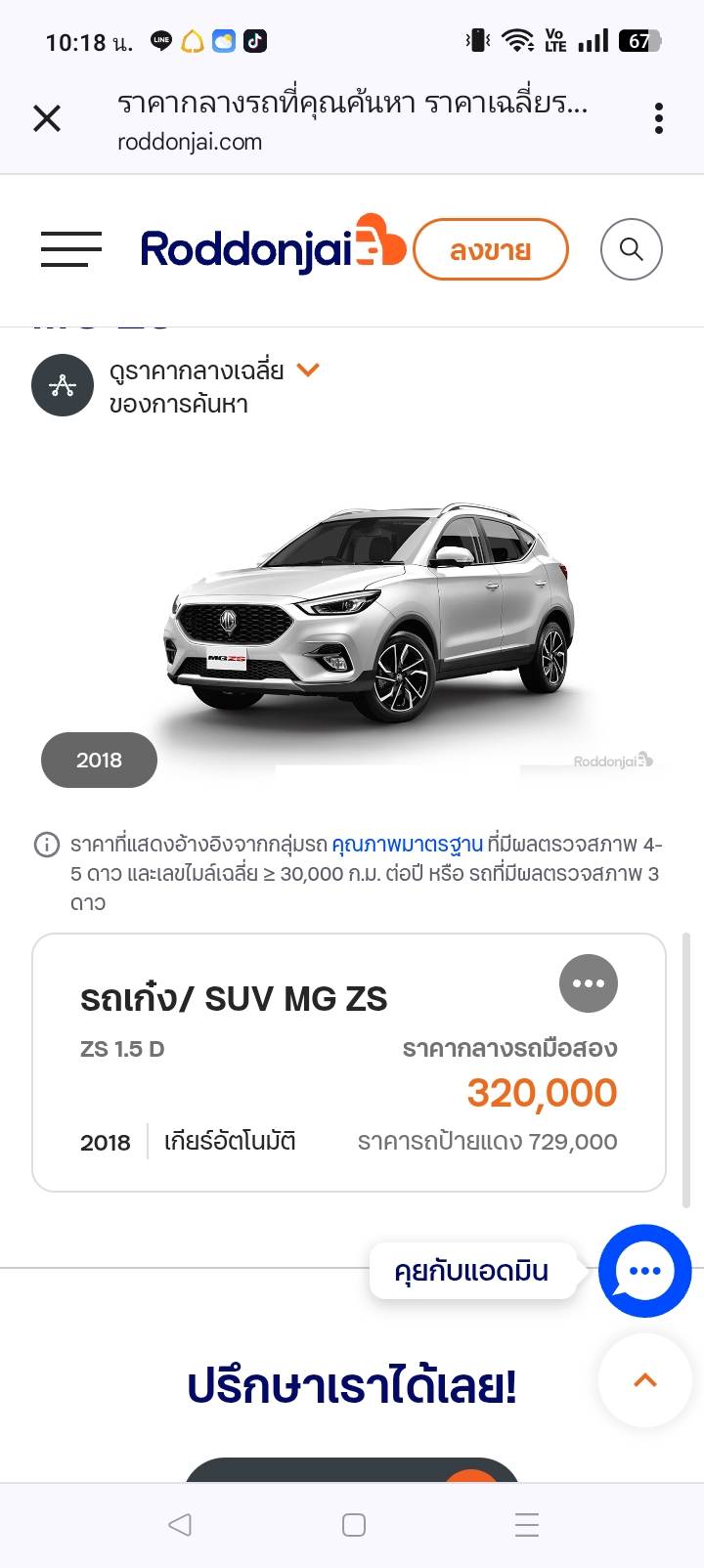The width and height of the screenshot is (704, 1568).
Task: Tap the orange scroll-to-top arrow
Action: click(644, 1380)
